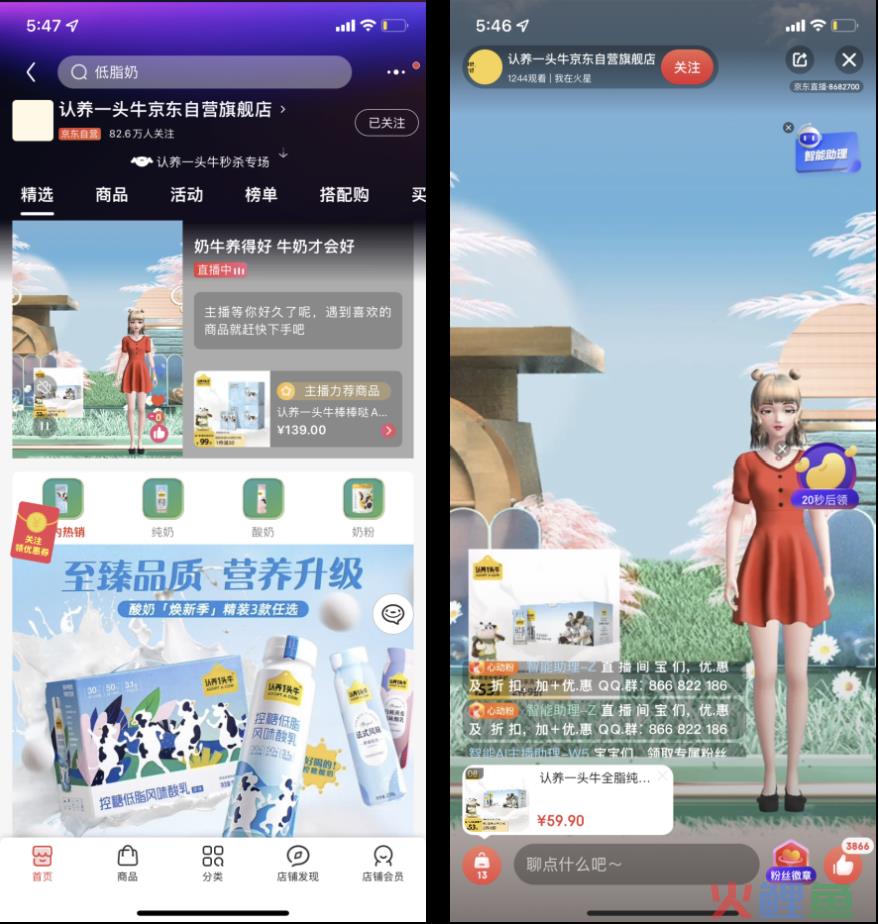Image resolution: width=878 pixels, height=924 pixels.
Task: Select the 搭配购 tab
Action: [344, 195]
